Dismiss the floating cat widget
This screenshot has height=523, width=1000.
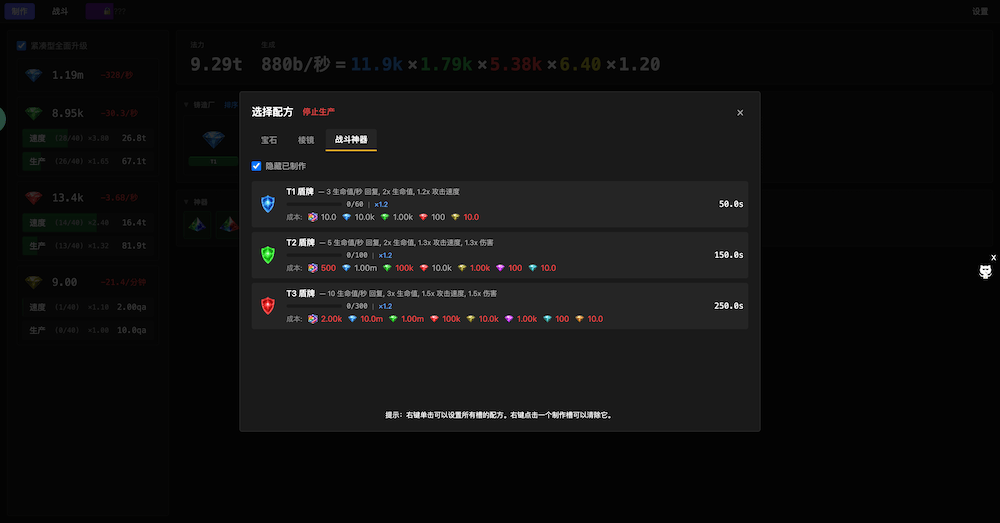(993, 258)
